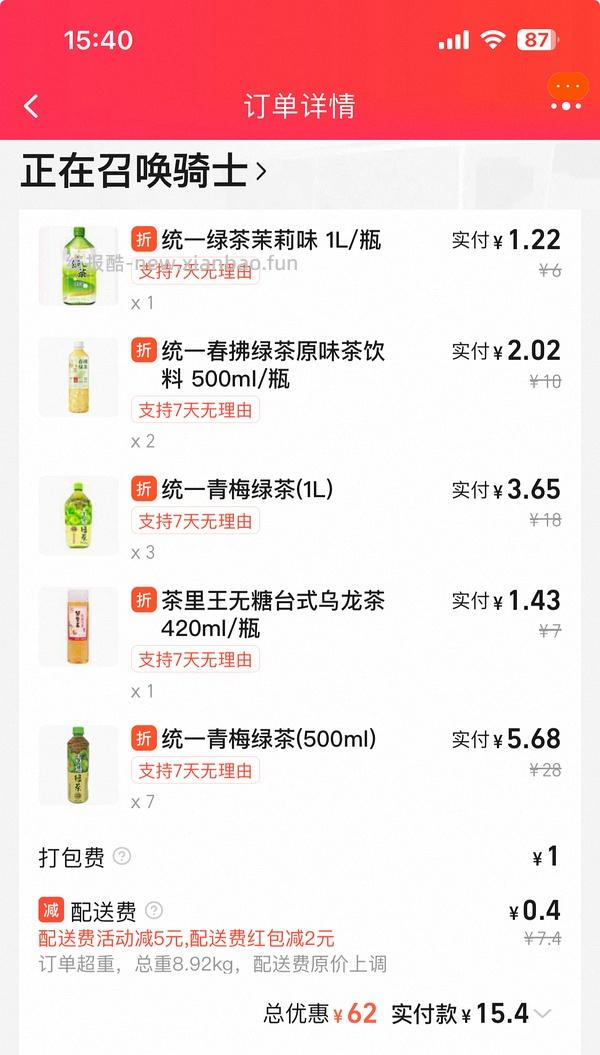The image size is (600, 1055).
Task: View the 统一青梅绿茶(500ml) item
Action: coord(268,740)
